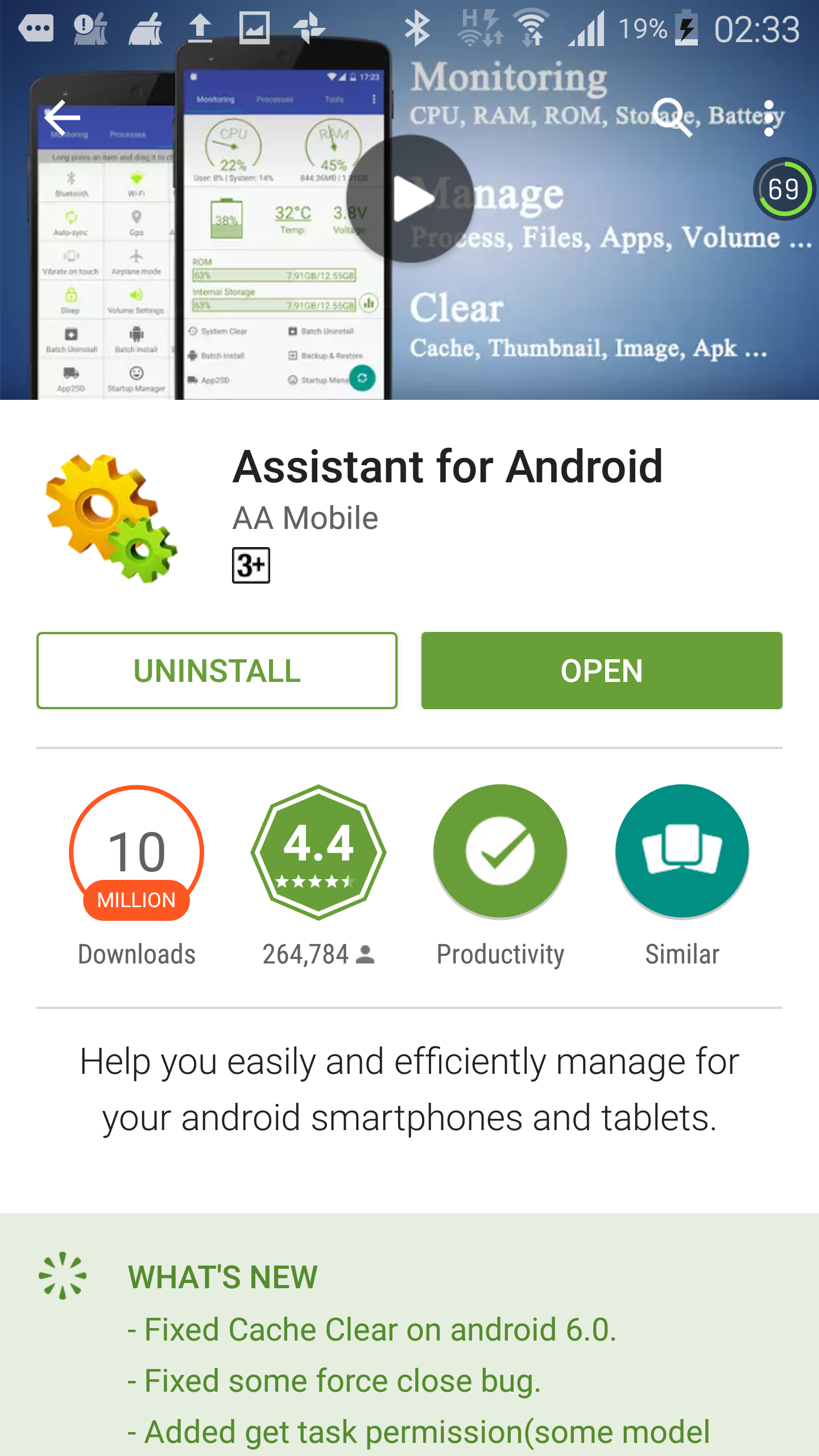Open the installed app

[x=602, y=671]
